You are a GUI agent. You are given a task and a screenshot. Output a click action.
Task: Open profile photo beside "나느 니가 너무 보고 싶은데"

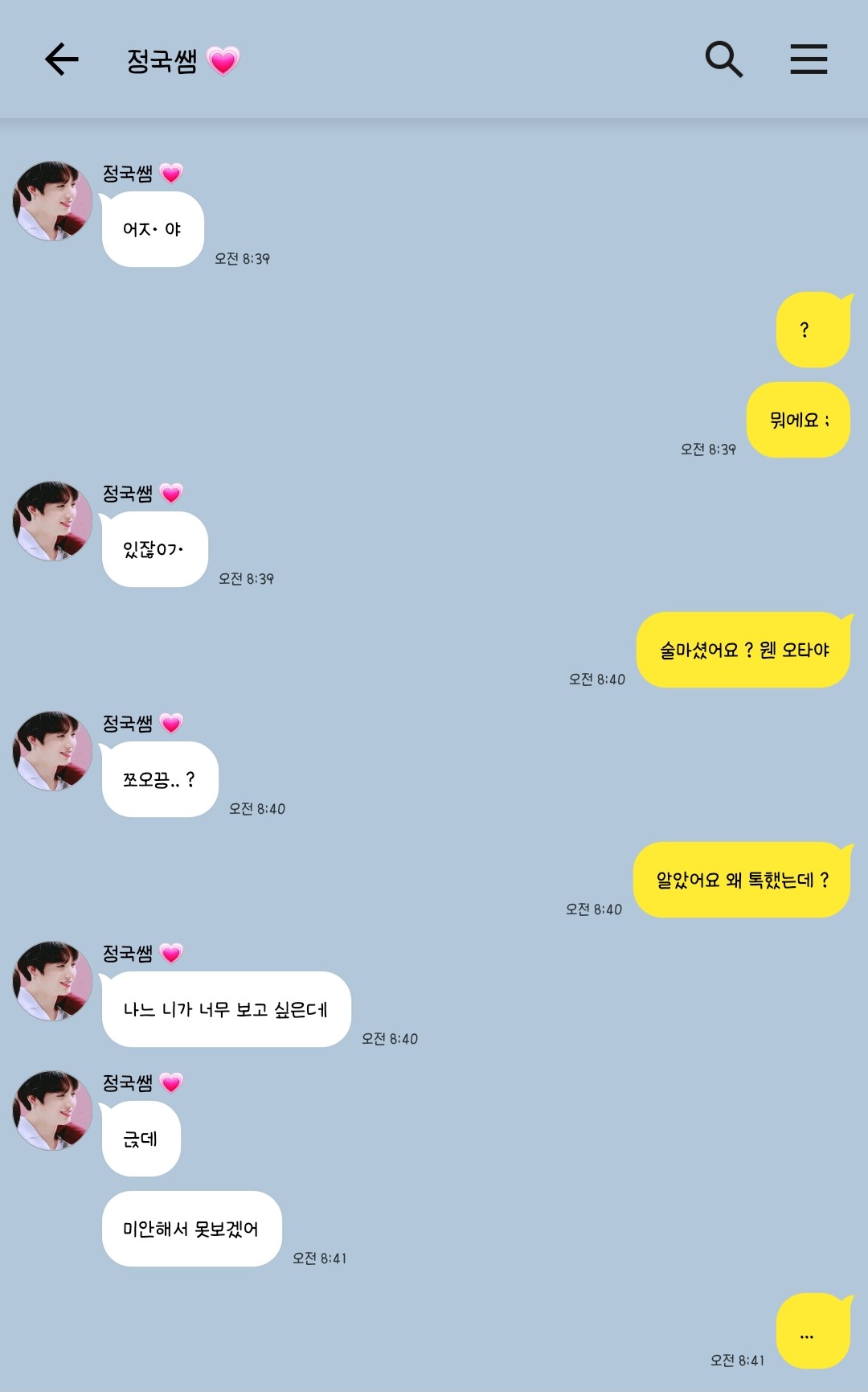[53, 981]
